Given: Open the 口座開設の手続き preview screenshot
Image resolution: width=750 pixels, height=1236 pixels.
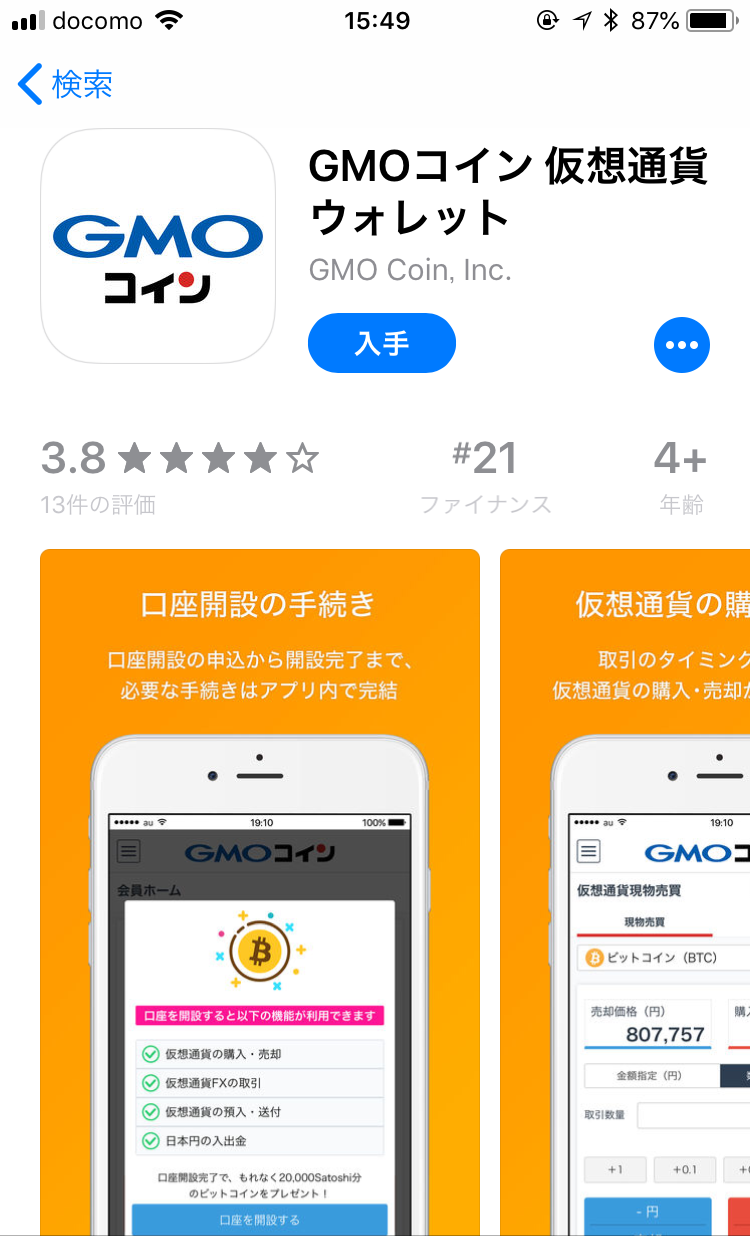Looking at the screenshot, I should 260,892.
